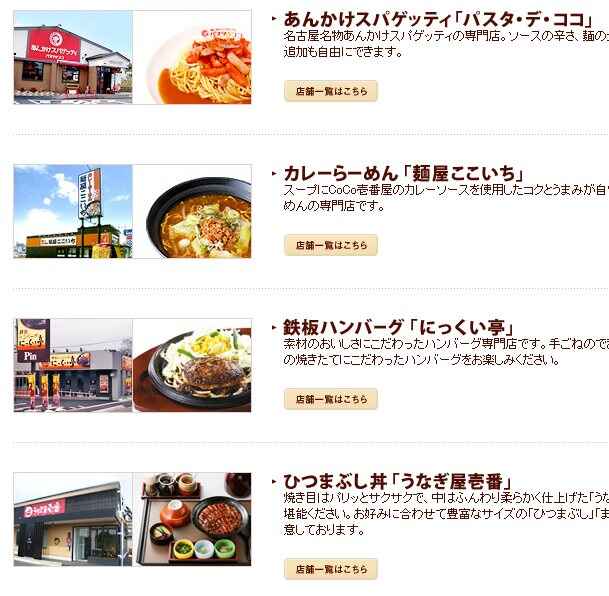The height and width of the screenshot is (596, 609).
Task: Open the カレーらーめん「麺屋ここいち」 heading link
Action: tap(404, 174)
